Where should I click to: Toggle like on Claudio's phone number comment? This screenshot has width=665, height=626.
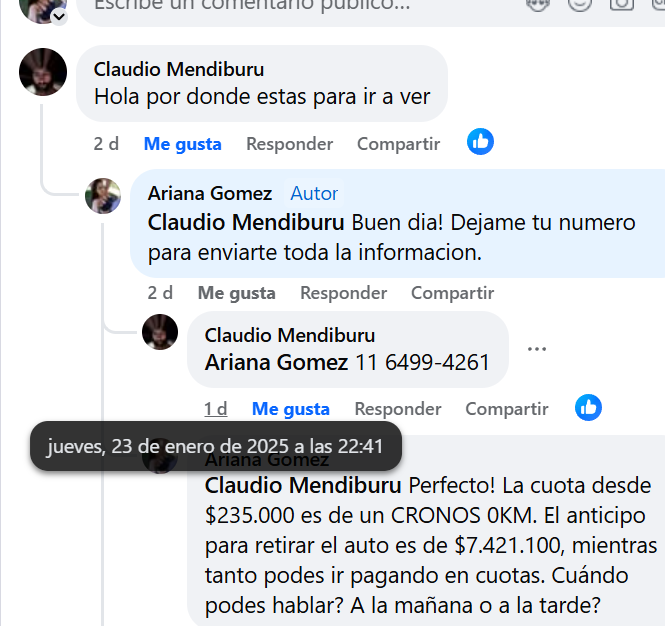290,409
